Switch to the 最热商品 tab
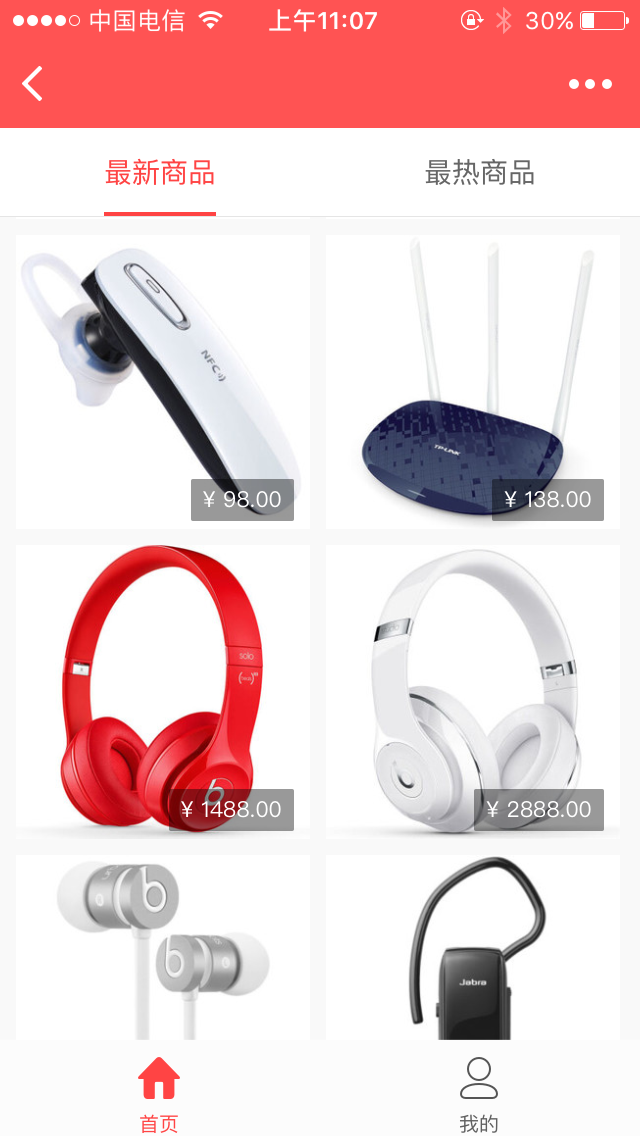 point(480,173)
